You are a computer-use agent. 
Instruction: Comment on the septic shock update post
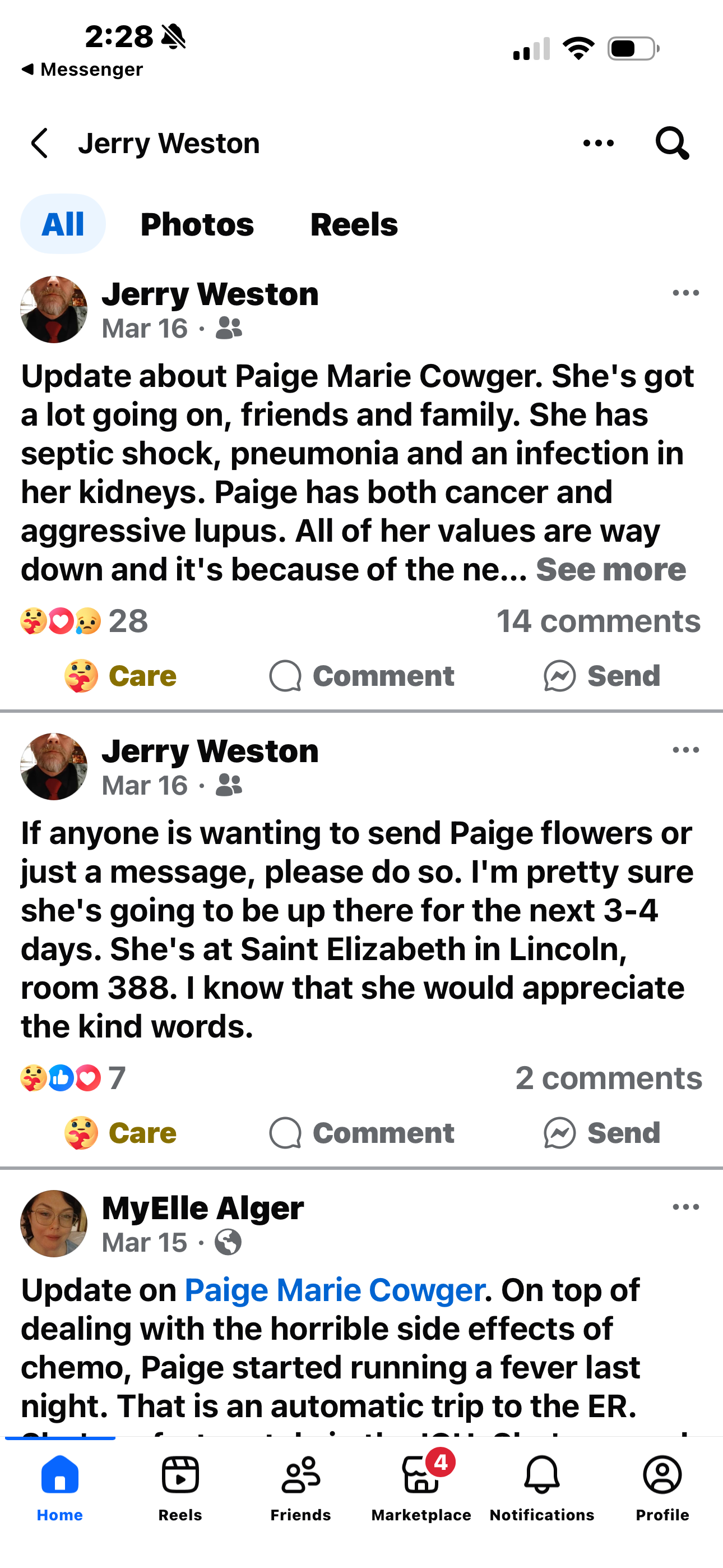point(362,676)
